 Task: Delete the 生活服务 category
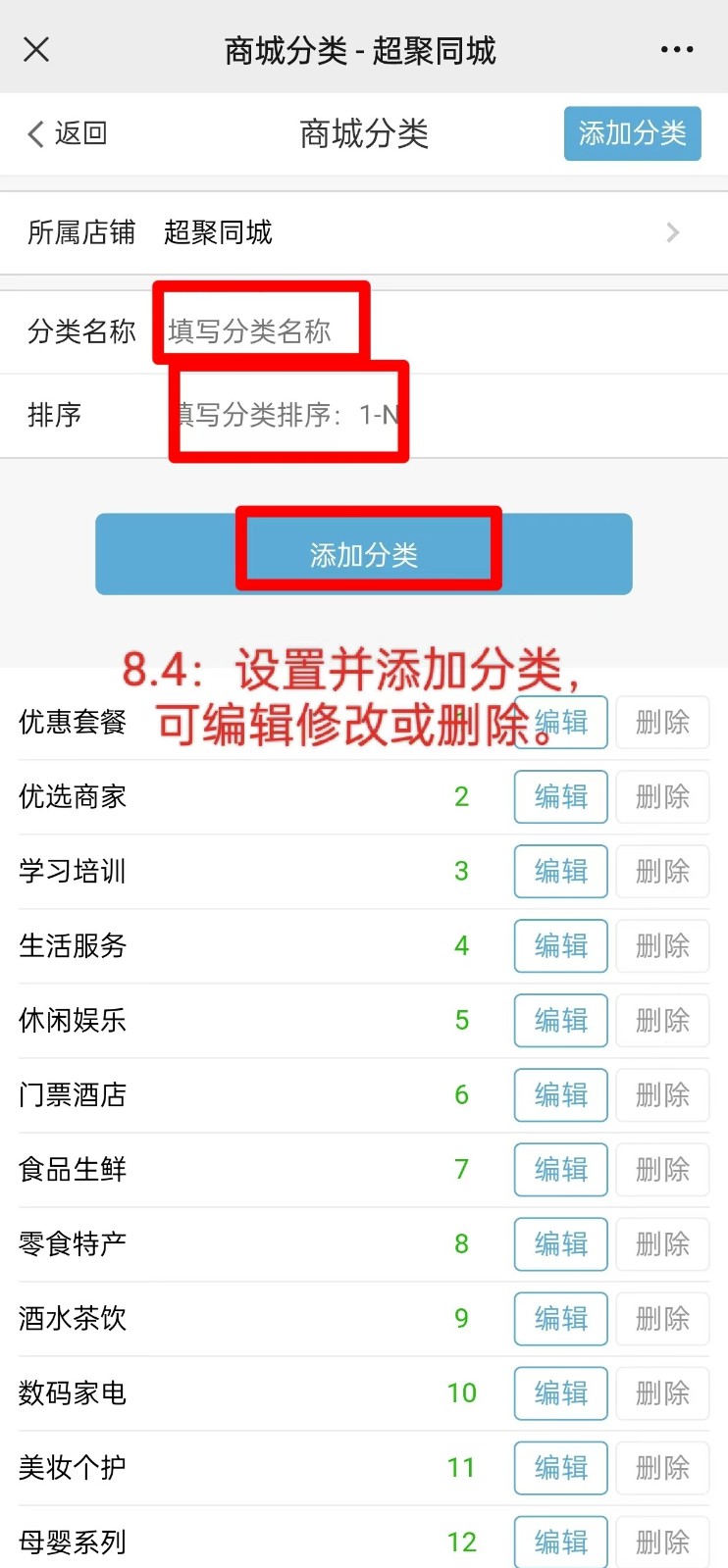point(662,945)
